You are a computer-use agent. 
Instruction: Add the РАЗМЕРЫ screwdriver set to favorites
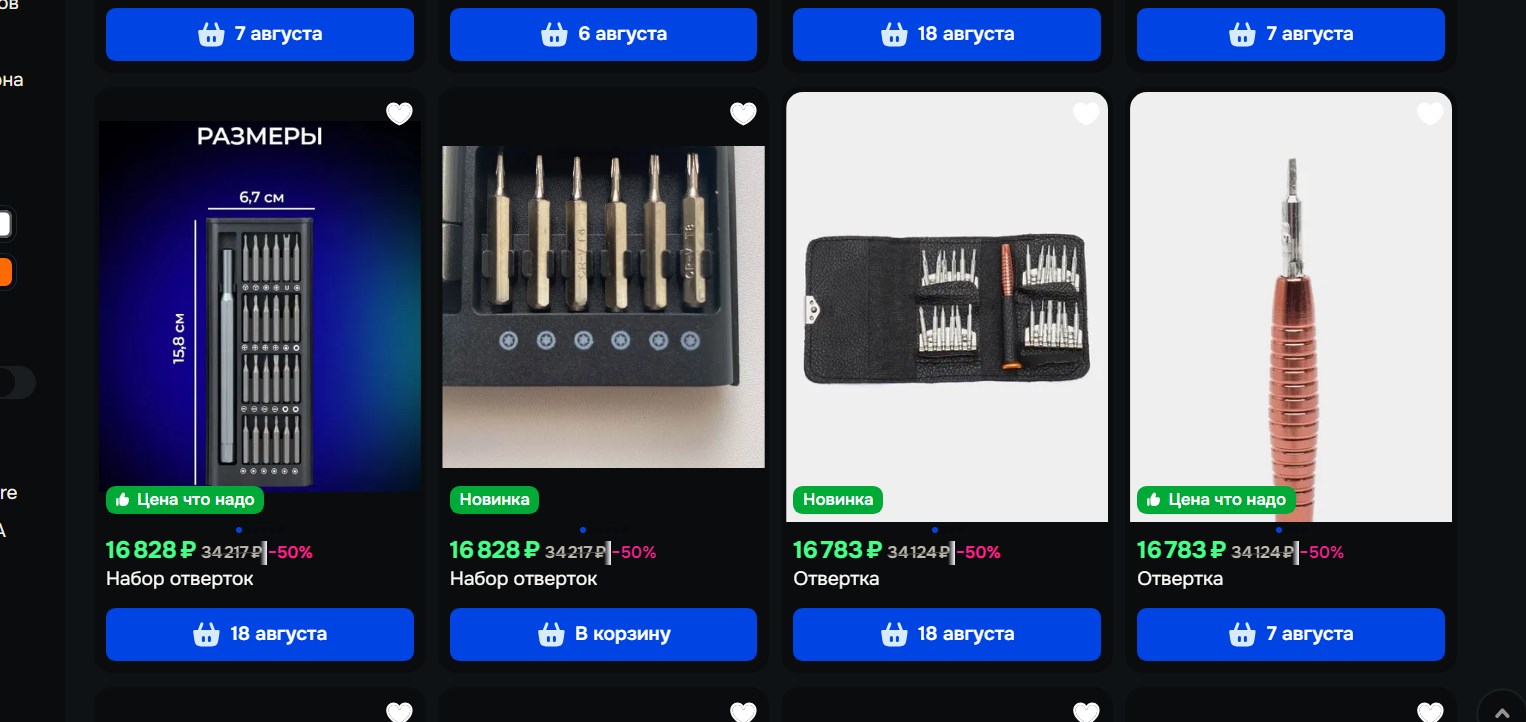pyautogui.click(x=399, y=114)
